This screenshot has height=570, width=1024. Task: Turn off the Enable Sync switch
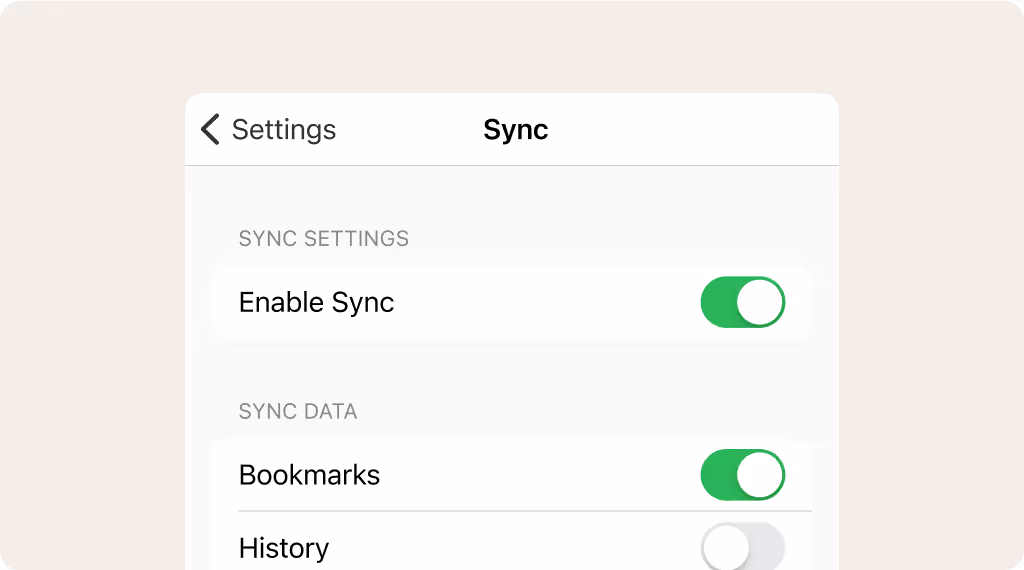click(742, 302)
